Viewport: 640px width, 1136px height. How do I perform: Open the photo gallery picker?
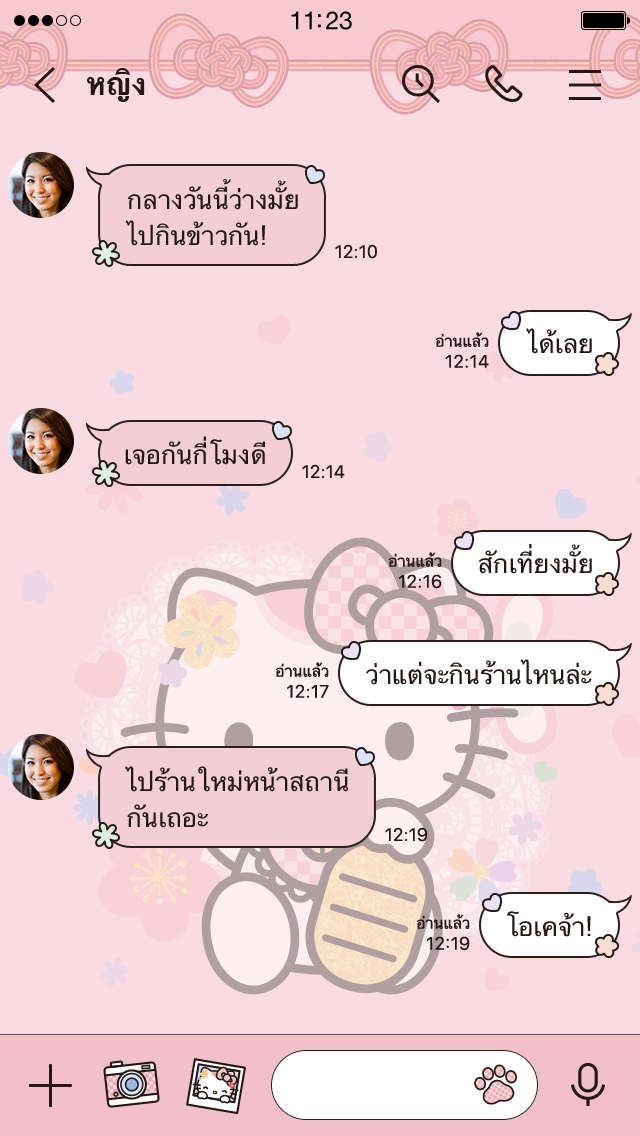tap(216, 1085)
